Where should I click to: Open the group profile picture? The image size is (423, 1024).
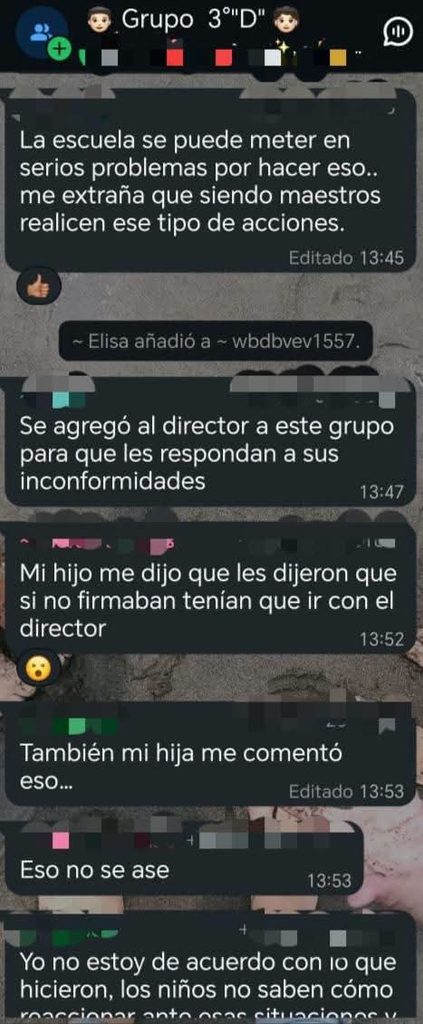click(42, 31)
